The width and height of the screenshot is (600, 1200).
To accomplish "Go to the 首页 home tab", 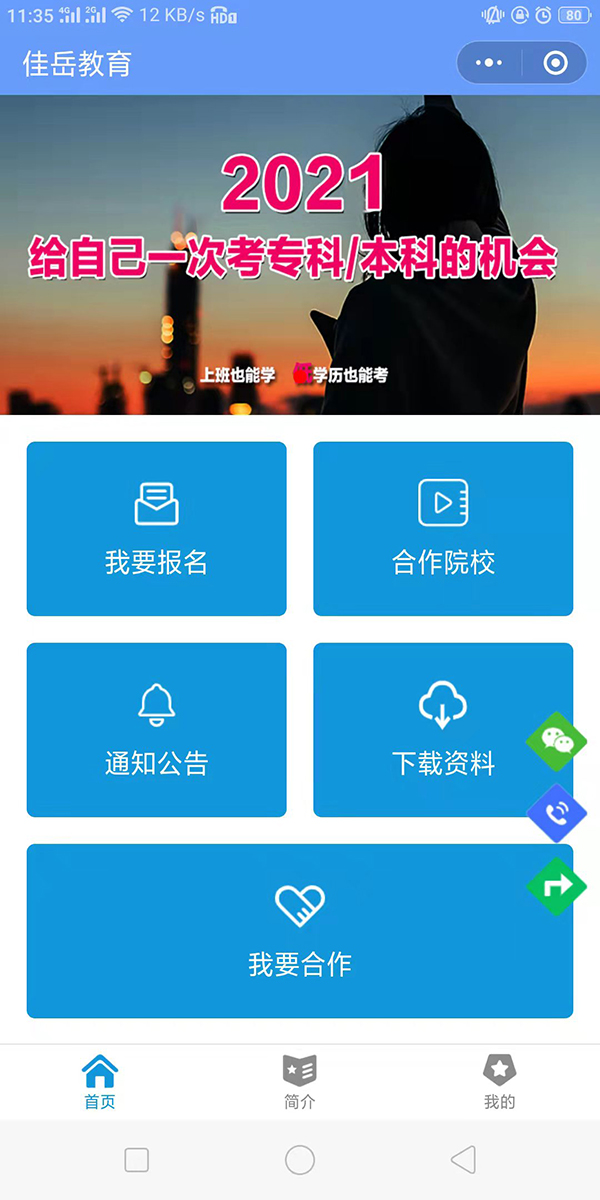I will (x=100, y=1082).
